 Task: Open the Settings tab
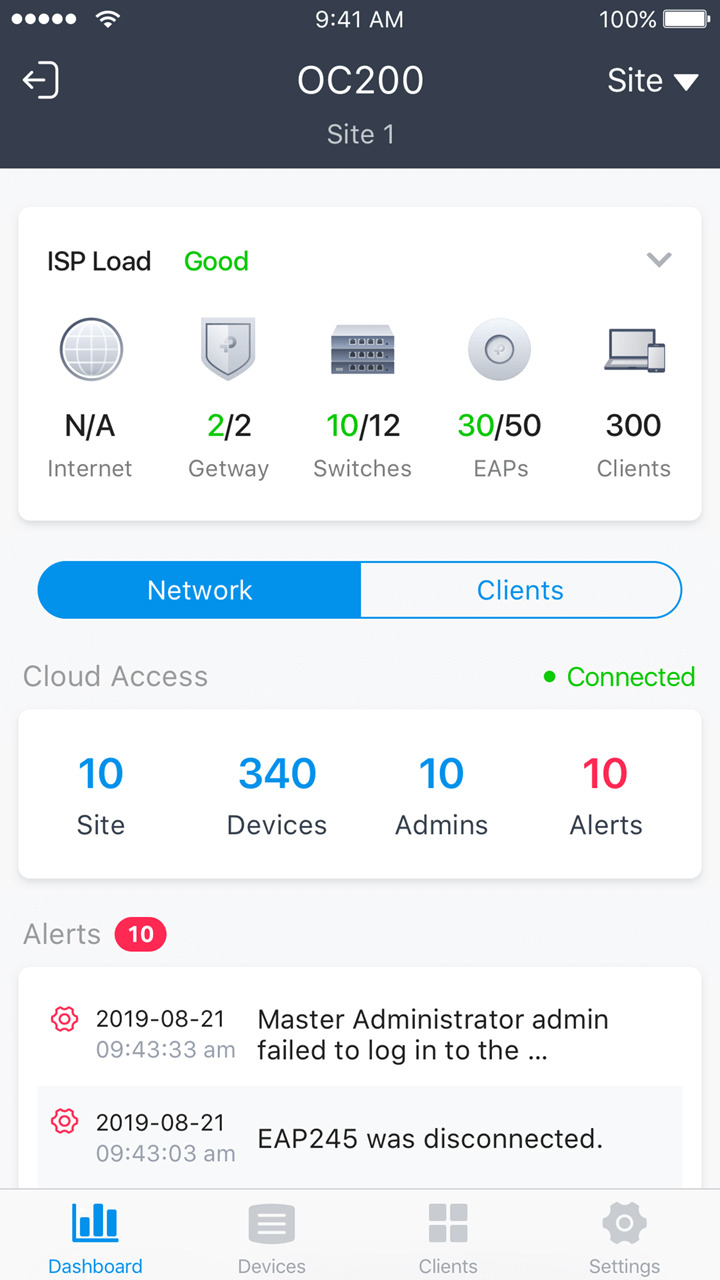pos(624,1235)
